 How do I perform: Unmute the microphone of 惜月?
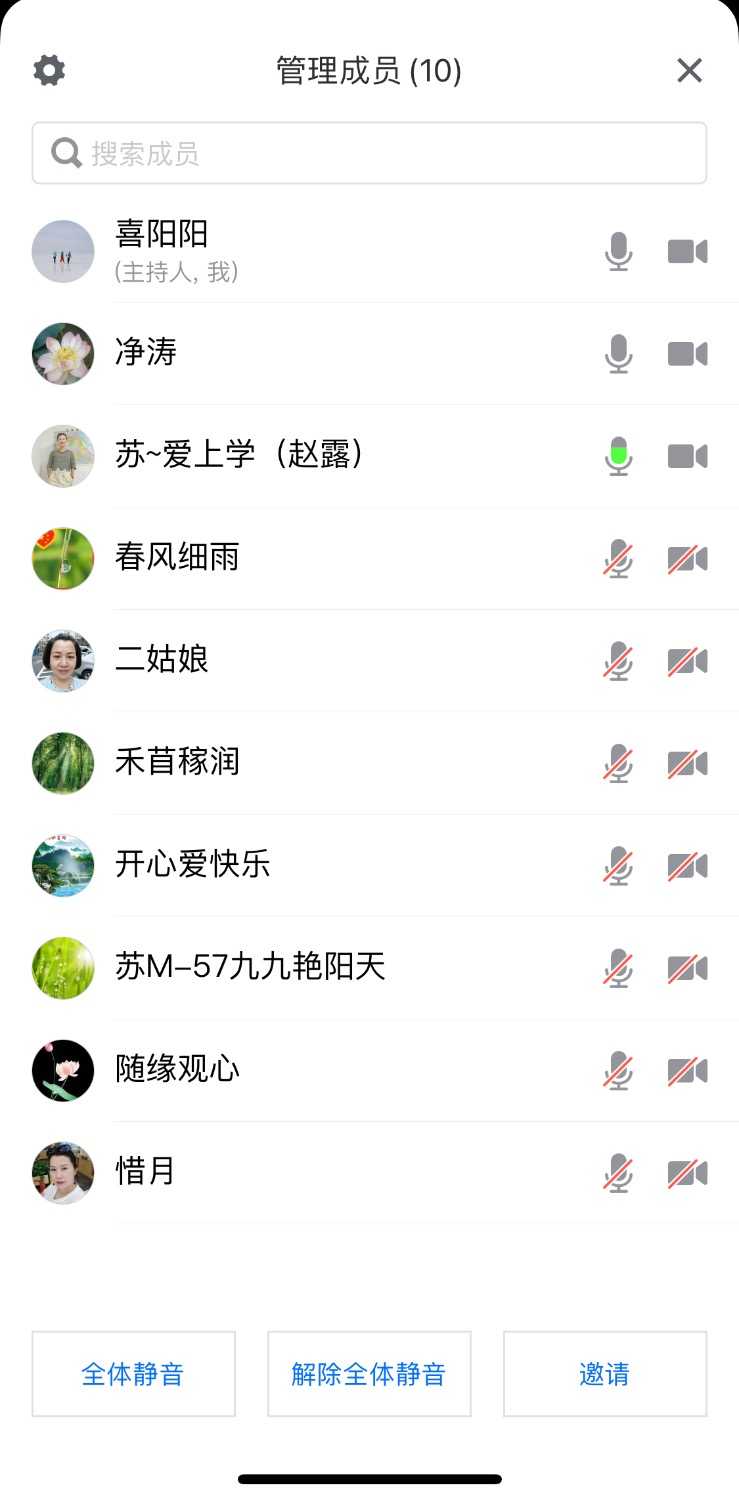[x=619, y=1173]
